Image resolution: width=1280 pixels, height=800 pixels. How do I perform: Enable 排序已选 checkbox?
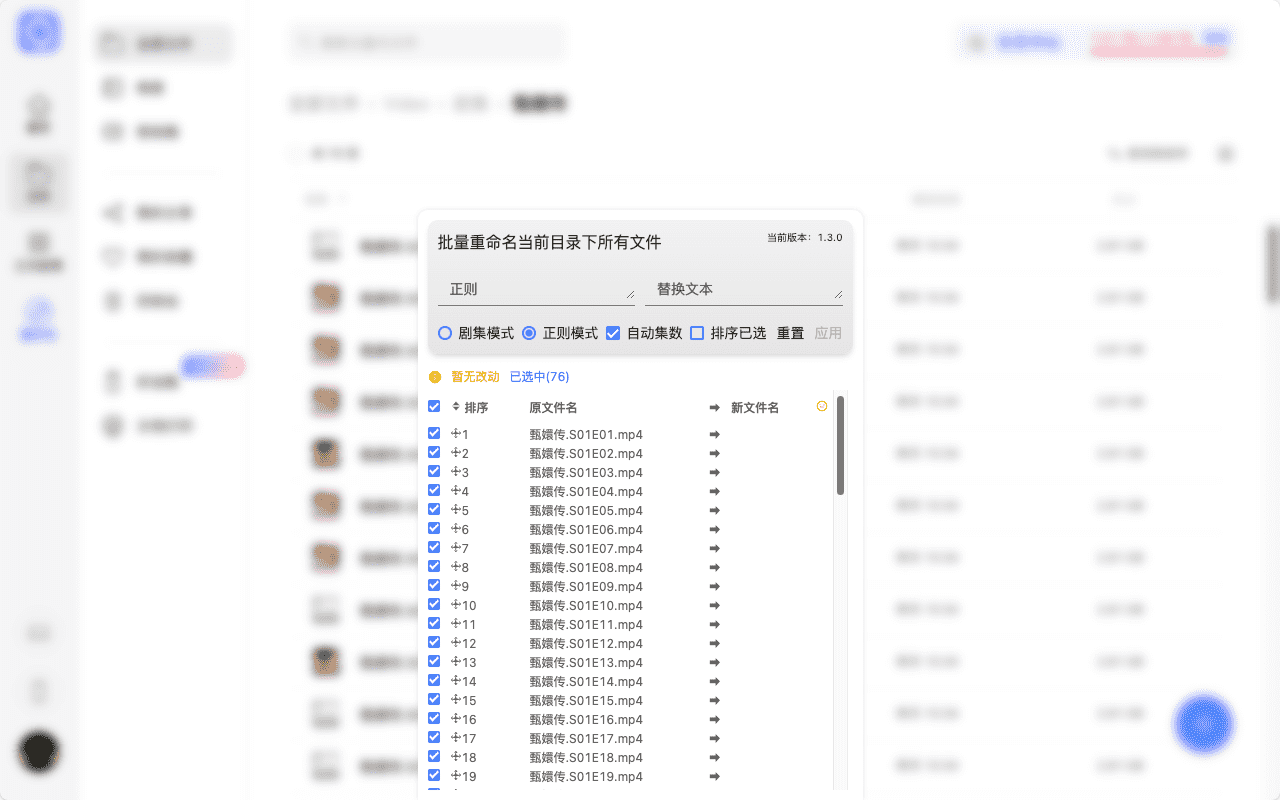click(697, 333)
